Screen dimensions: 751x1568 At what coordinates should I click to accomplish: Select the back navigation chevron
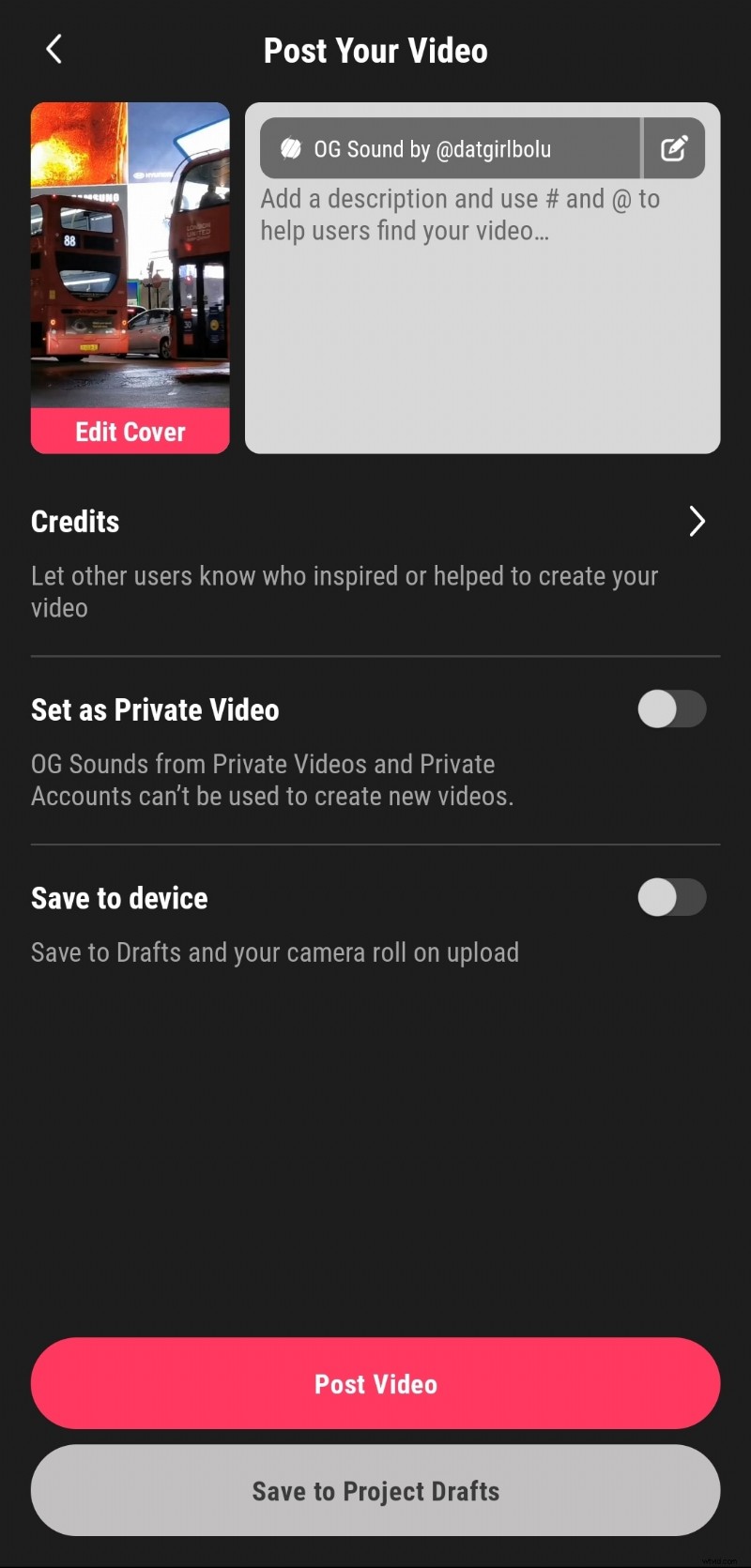point(54,49)
